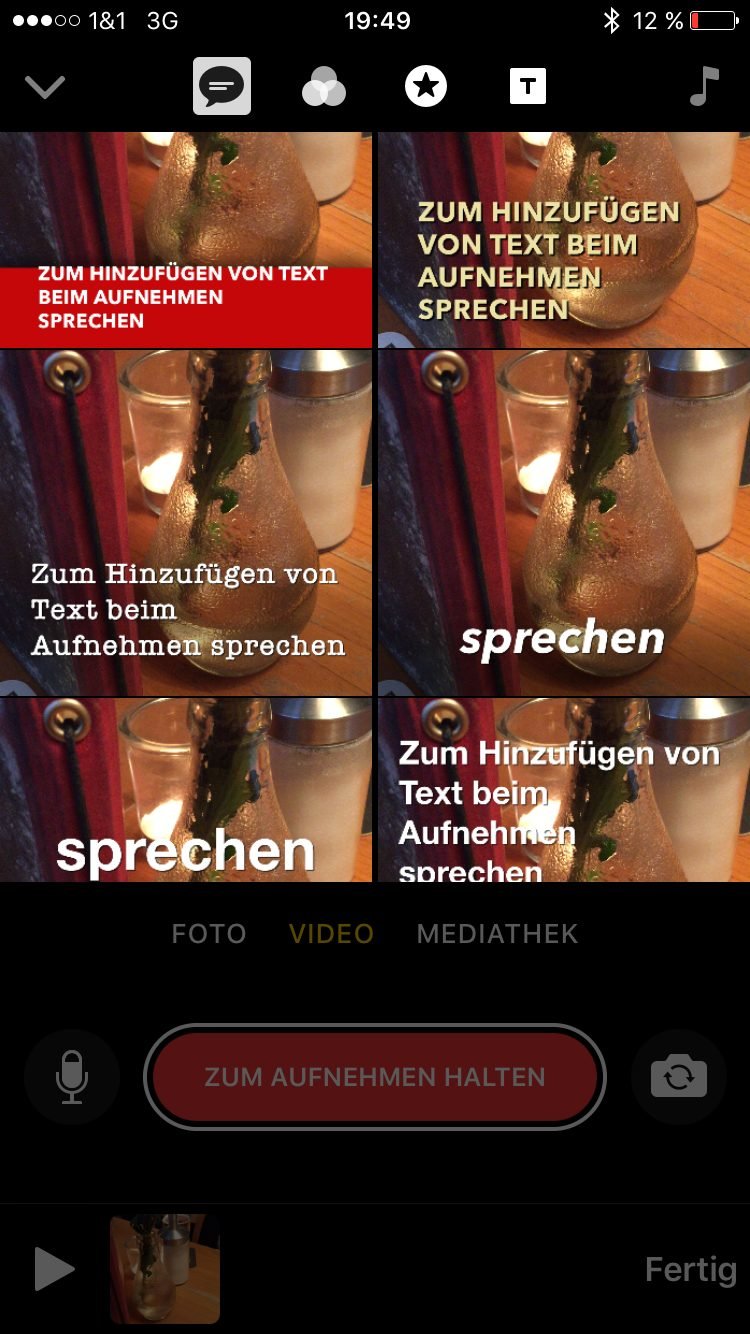Select the typewriter font title style
The width and height of the screenshot is (750, 1334).
tap(185, 522)
